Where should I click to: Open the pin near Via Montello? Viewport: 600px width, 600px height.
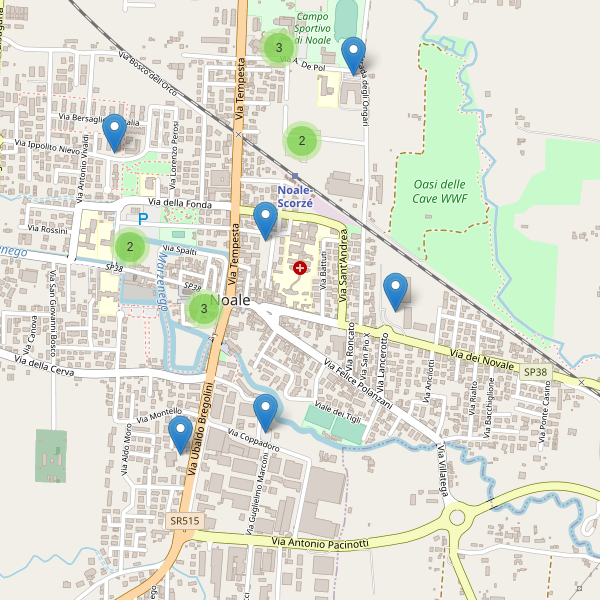coord(180,434)
